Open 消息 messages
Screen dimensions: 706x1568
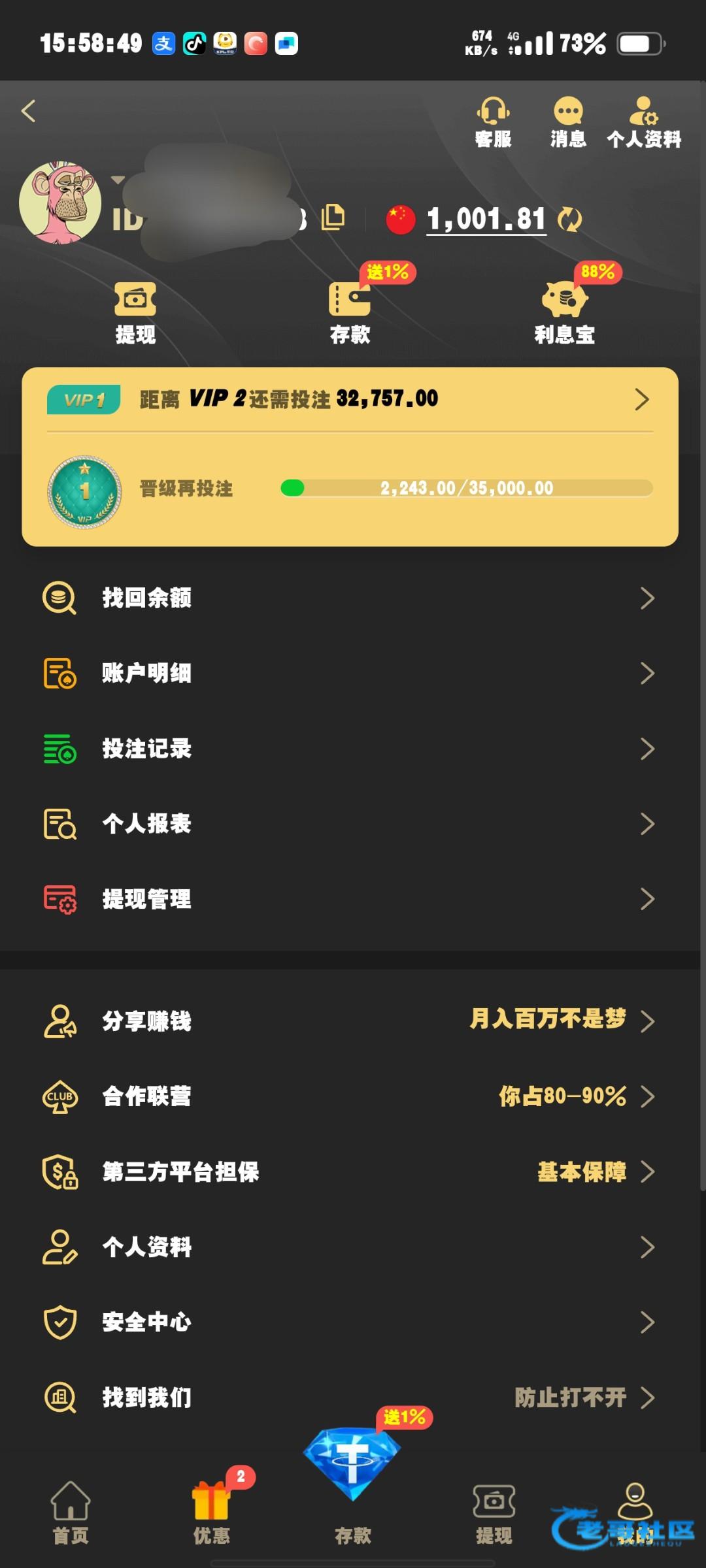click(567, 122)
